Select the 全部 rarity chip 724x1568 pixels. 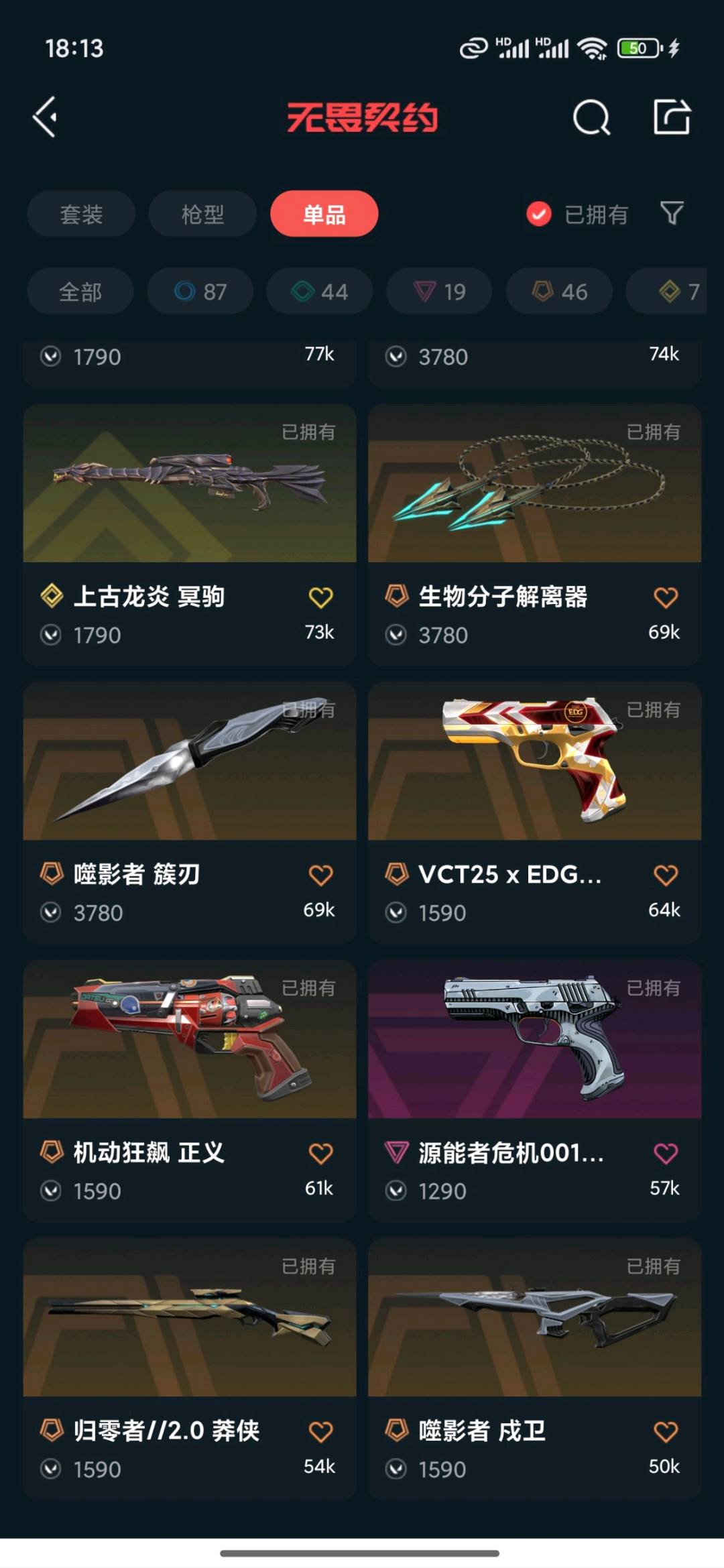[80, 292]
